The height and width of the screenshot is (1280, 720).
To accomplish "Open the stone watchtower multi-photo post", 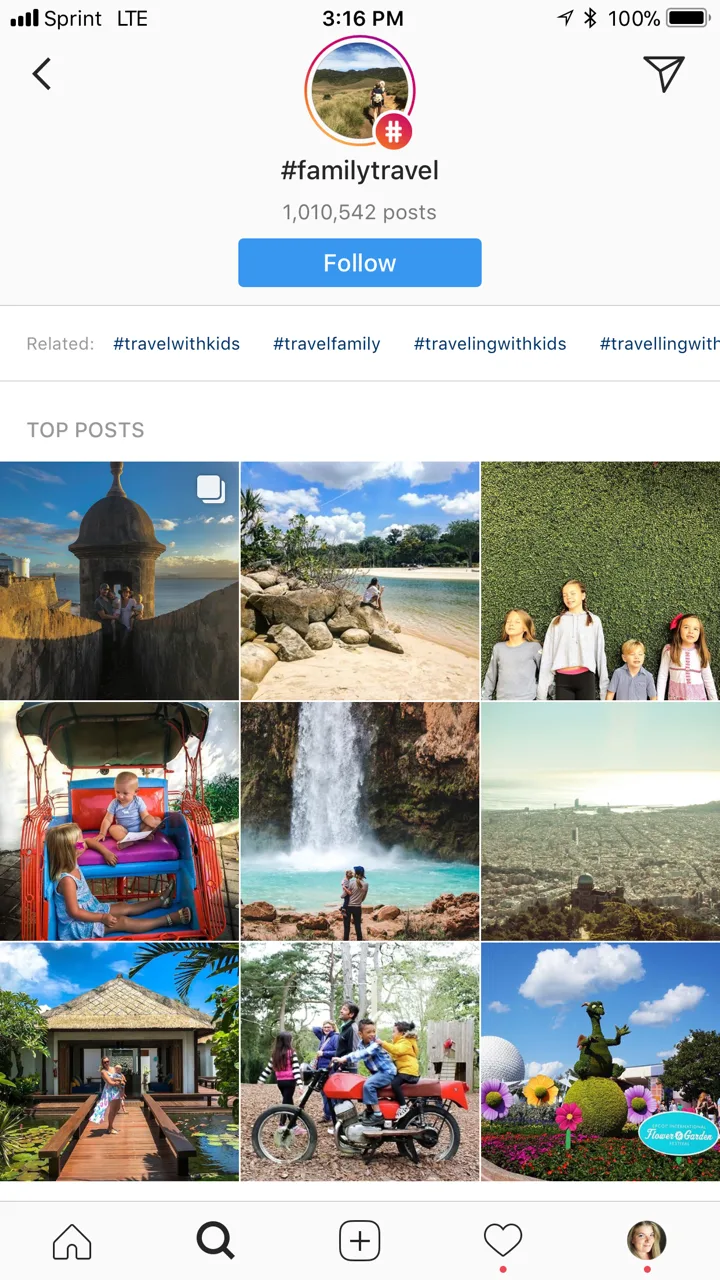I will coord(119,581).
